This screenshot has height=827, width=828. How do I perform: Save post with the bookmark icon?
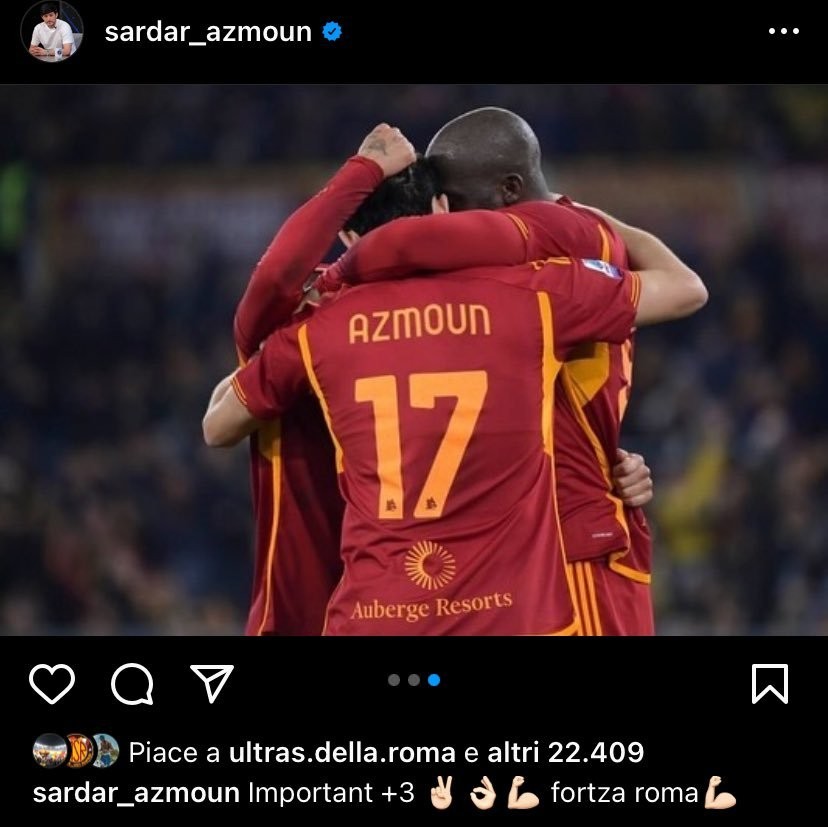(769, 684)
